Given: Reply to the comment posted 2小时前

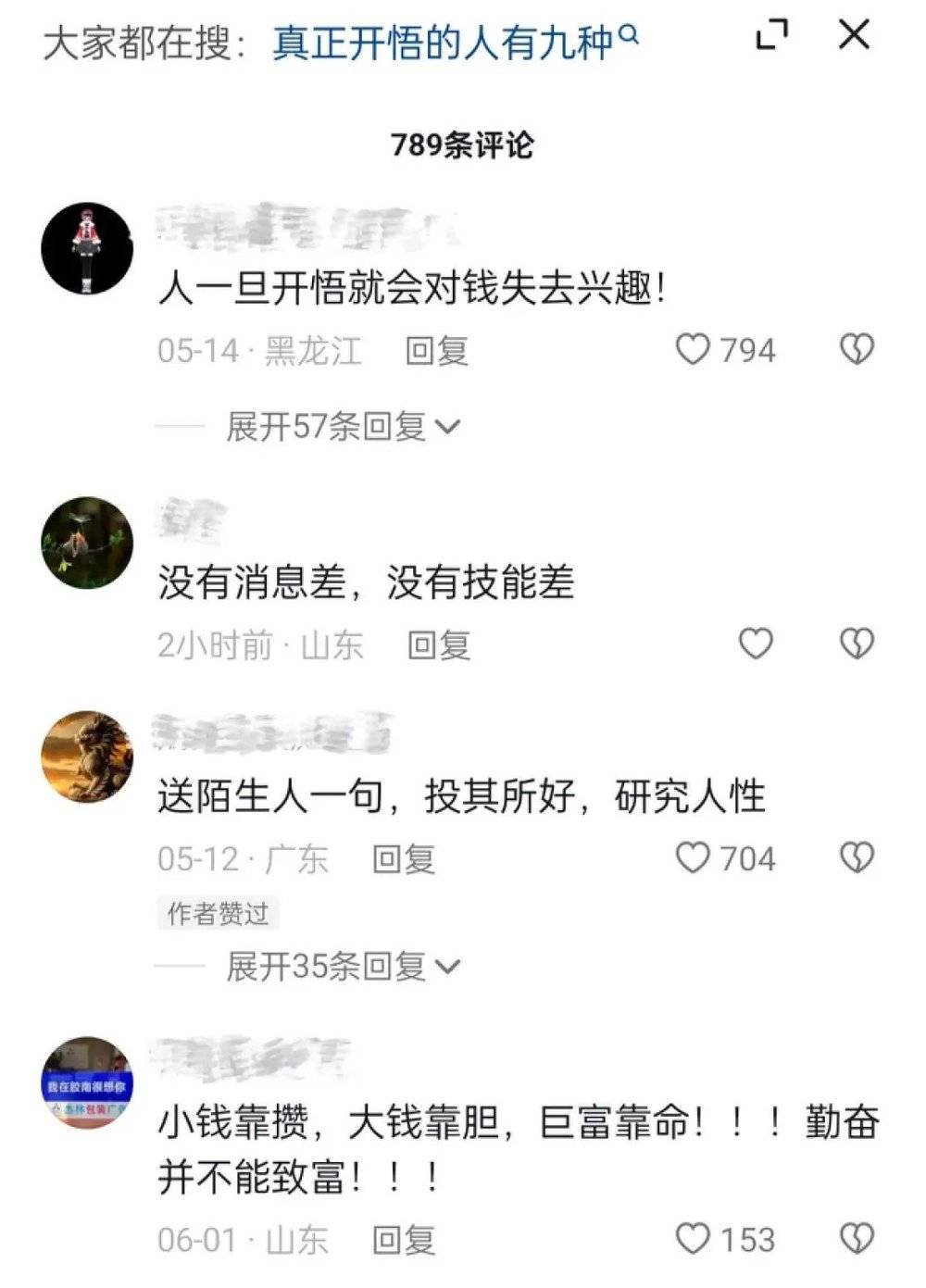Looking at the screenshot, I should (x=439, y=645).
